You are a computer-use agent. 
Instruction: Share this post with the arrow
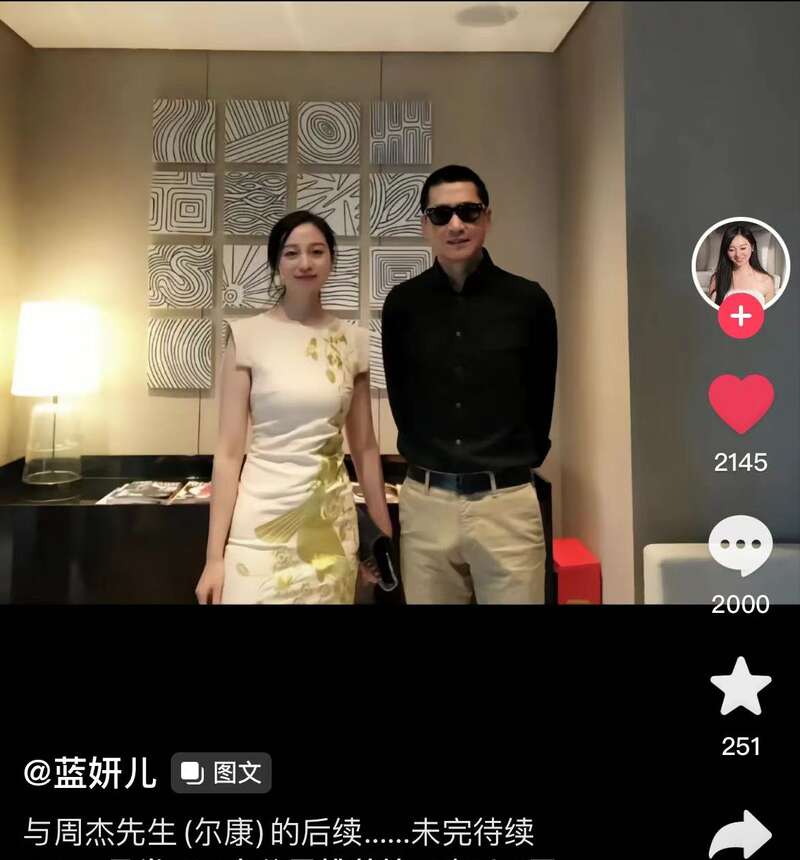[740, 835]
